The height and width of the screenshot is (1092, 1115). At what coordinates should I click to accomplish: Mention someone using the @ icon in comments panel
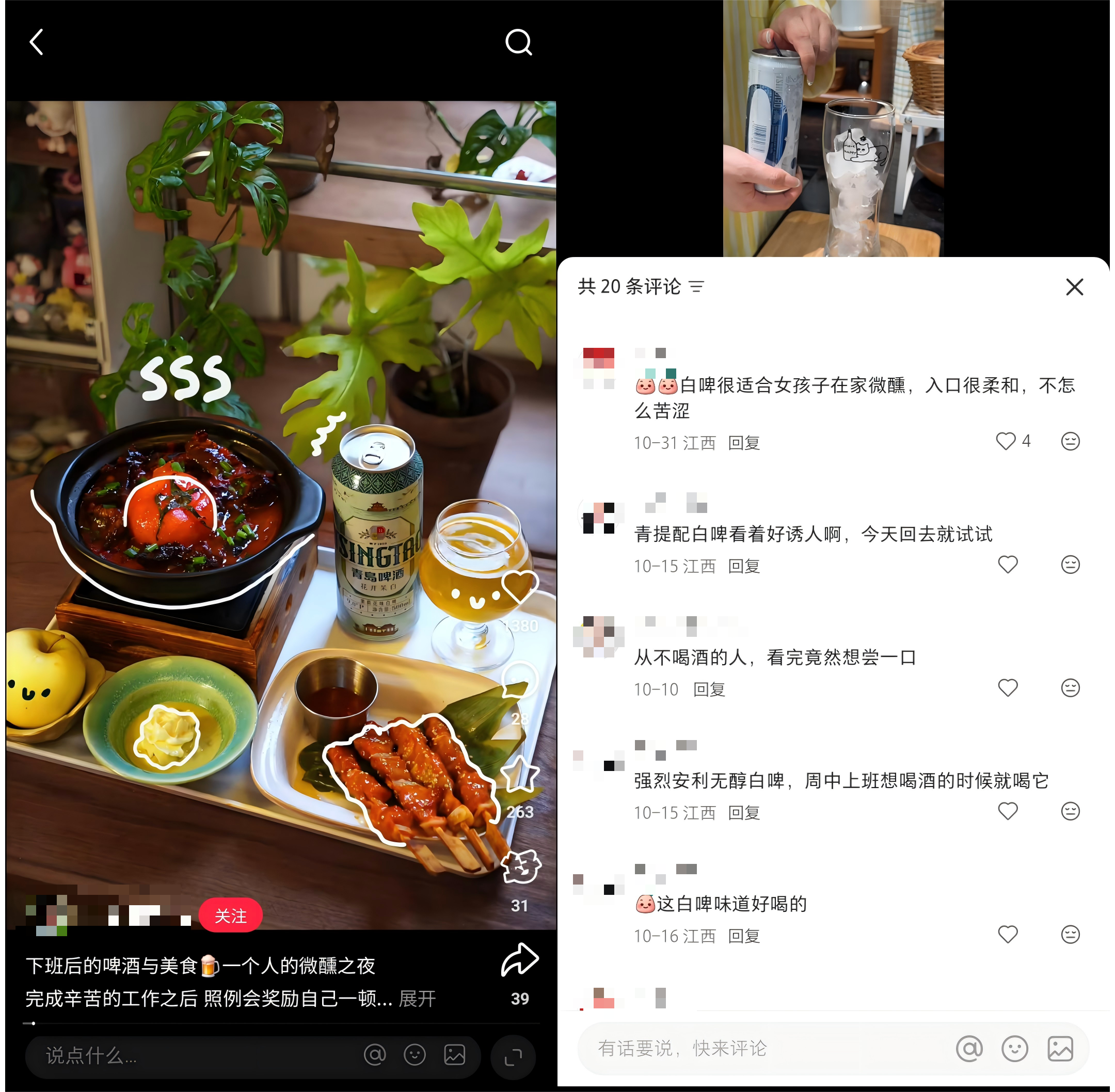point(969,1049)
